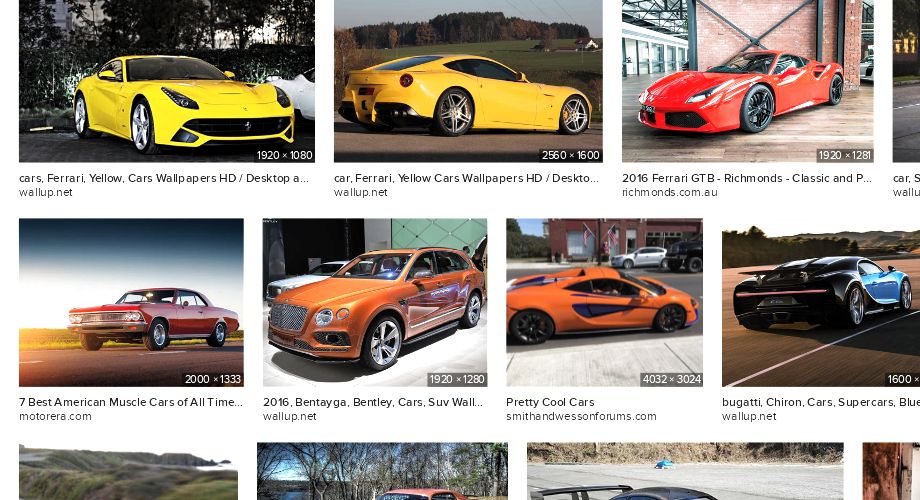The image size is (920, 500).
Task: Open the orange Bentley Bentayga image
Action: (x=375, y=302)
